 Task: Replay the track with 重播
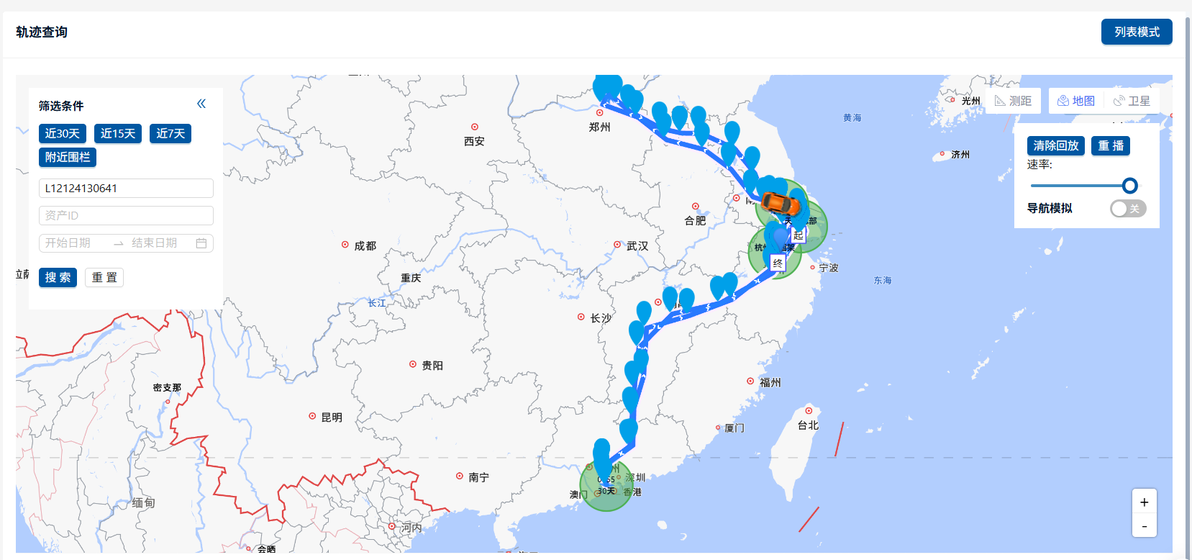pyautogui.click(x=1111, y=145)
